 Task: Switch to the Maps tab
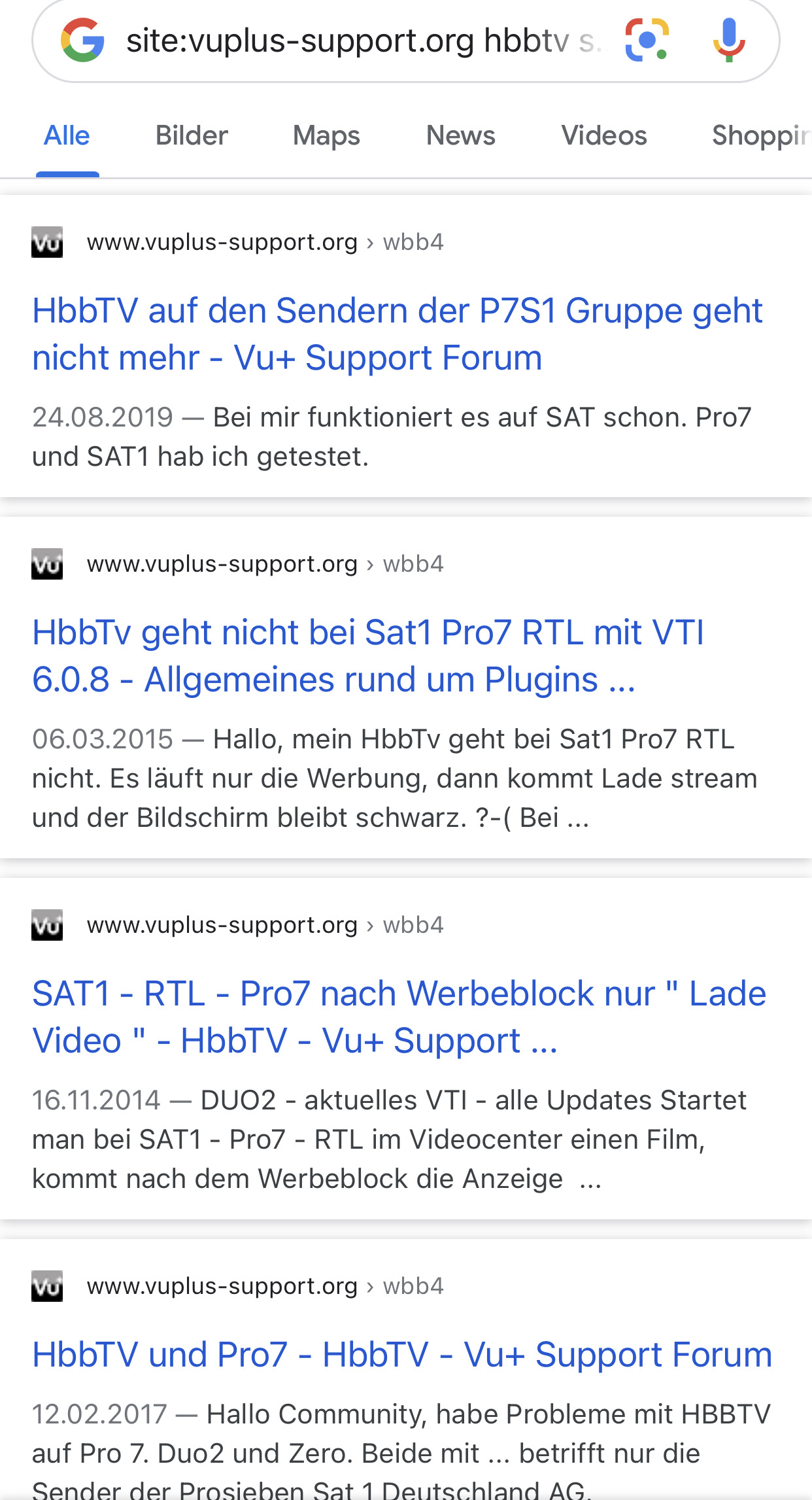(326, 136)
